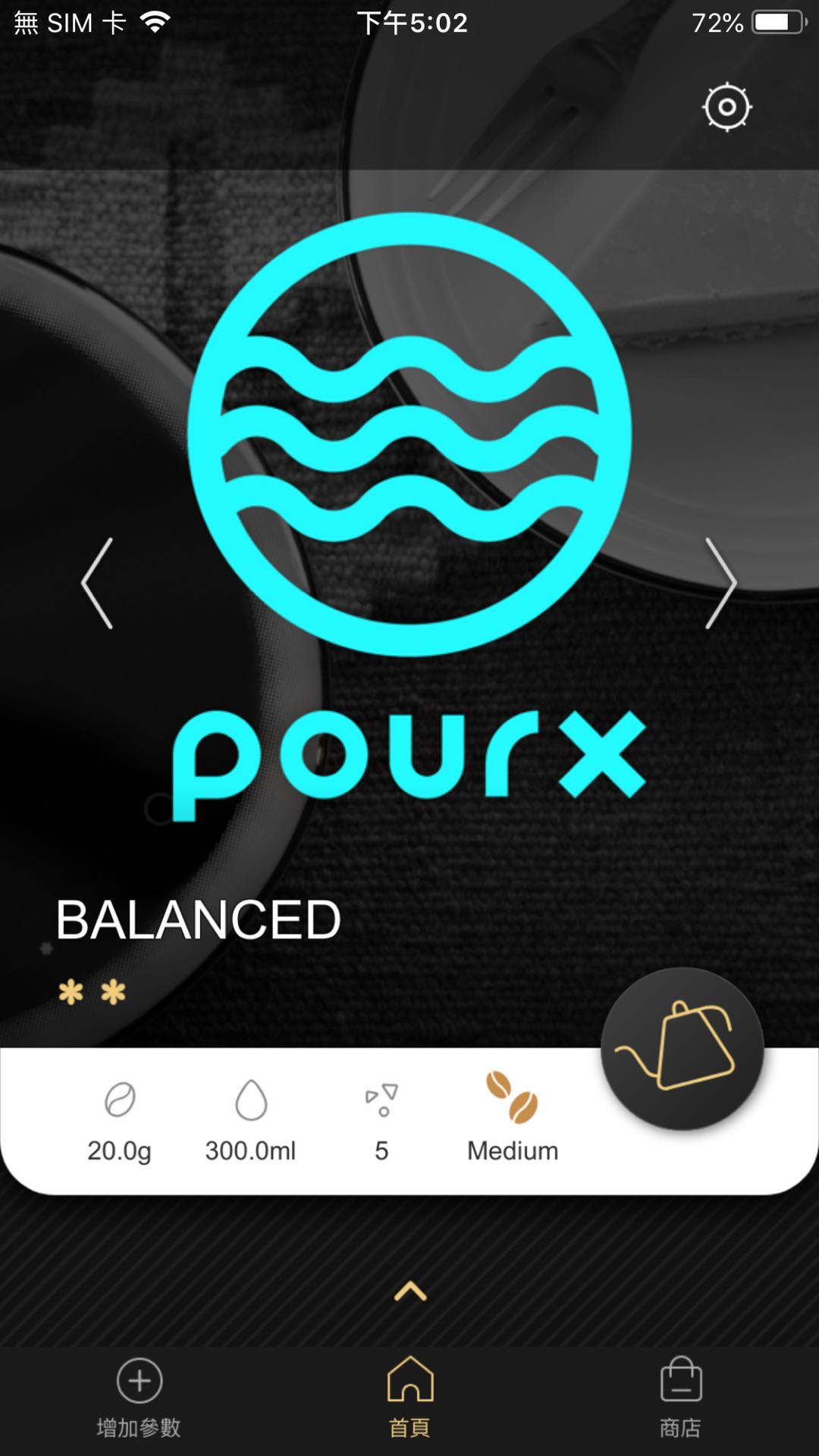819x1456 pixels.
Task: Open the 增加參數 tab
Action: coord(139,1398)
